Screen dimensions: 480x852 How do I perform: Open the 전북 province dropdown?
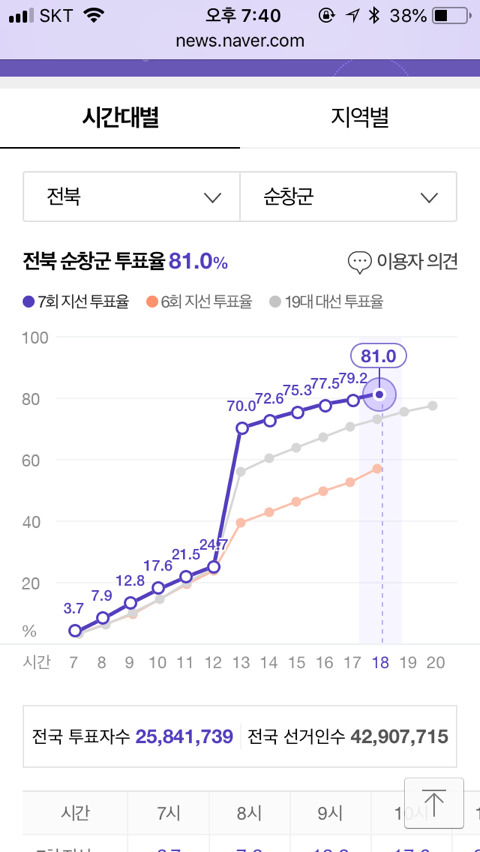132,197
